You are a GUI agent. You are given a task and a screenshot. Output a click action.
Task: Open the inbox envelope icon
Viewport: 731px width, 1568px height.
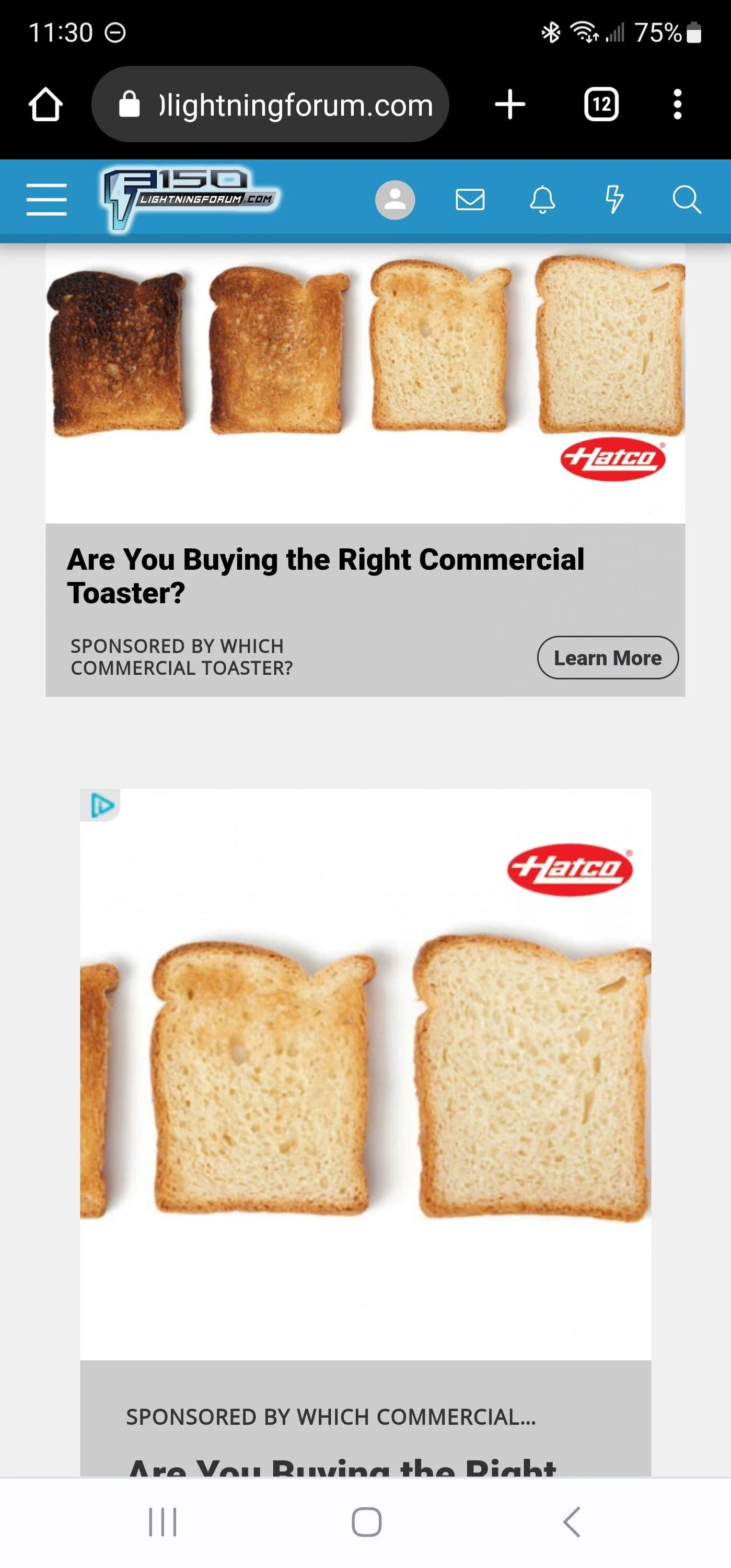[470, 200]
